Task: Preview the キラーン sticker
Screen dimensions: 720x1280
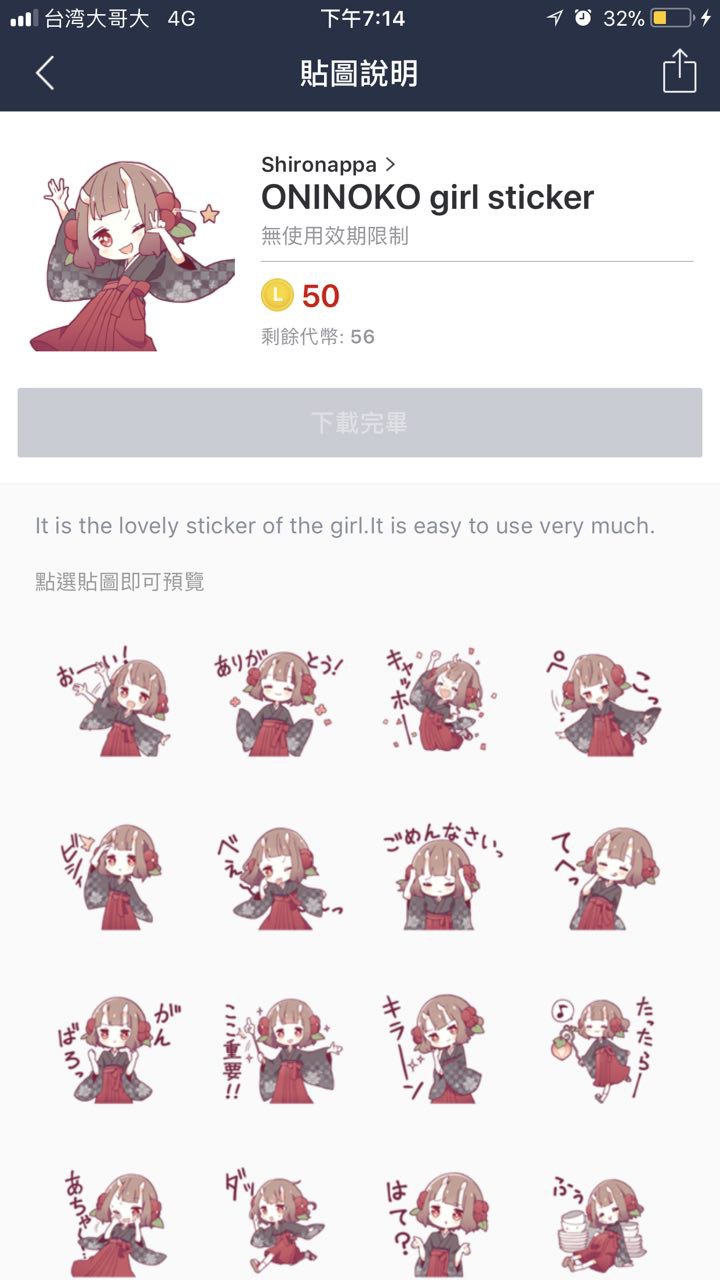Action: tap(442, 1048)
